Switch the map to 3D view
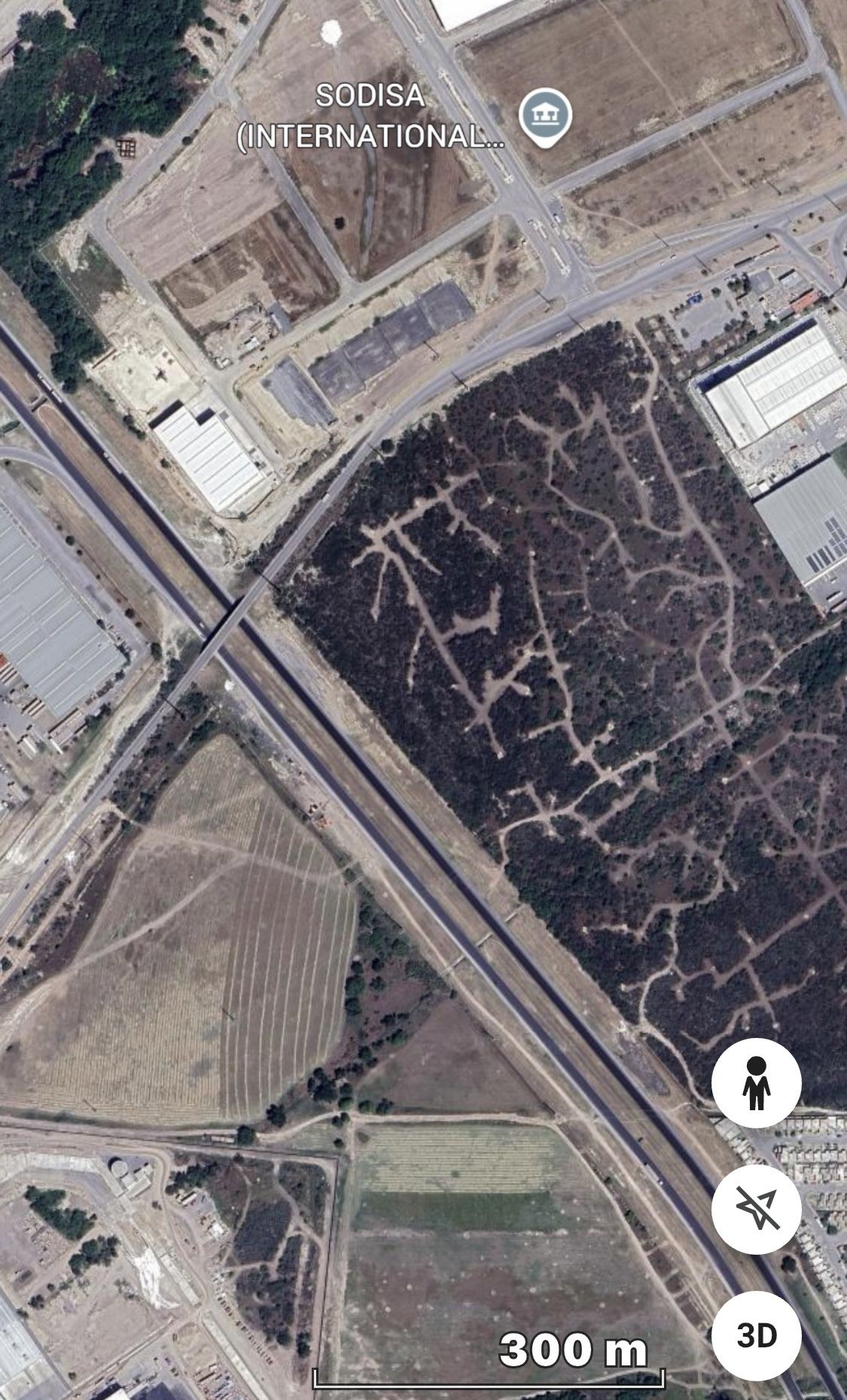The width and height of the screenshot is (847, 1400). pyautogui.click(x=756, y=1335)
